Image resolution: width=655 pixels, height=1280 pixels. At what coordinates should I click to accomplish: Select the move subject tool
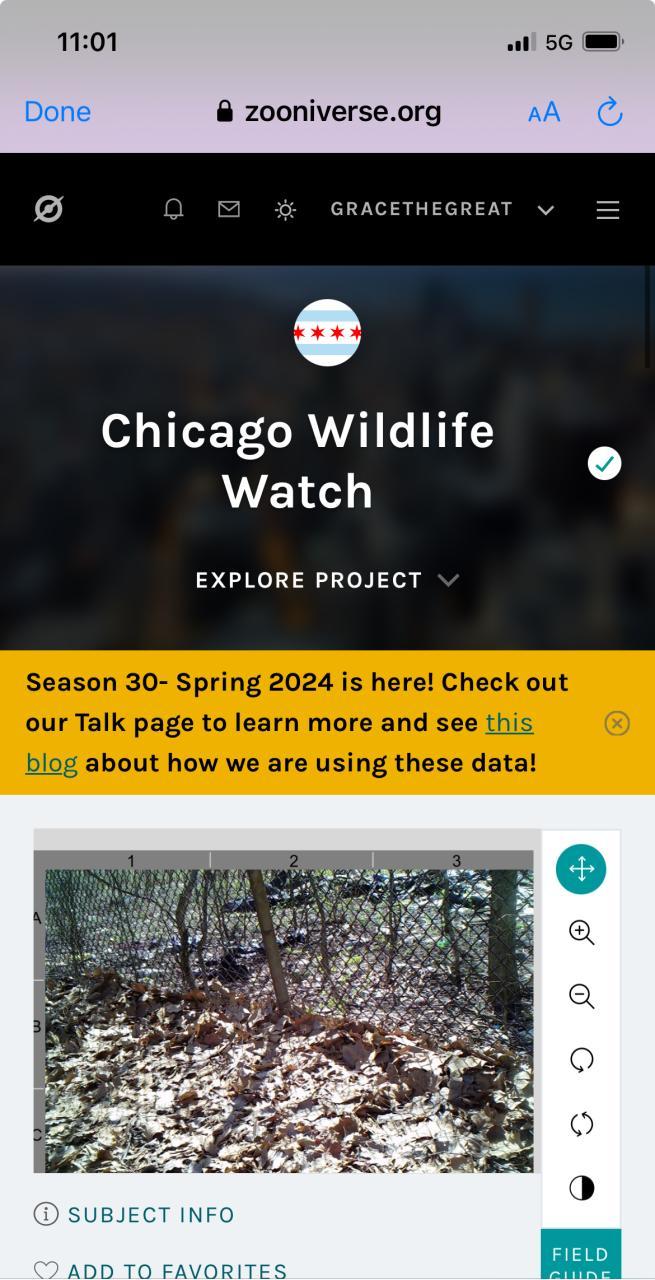581,869
